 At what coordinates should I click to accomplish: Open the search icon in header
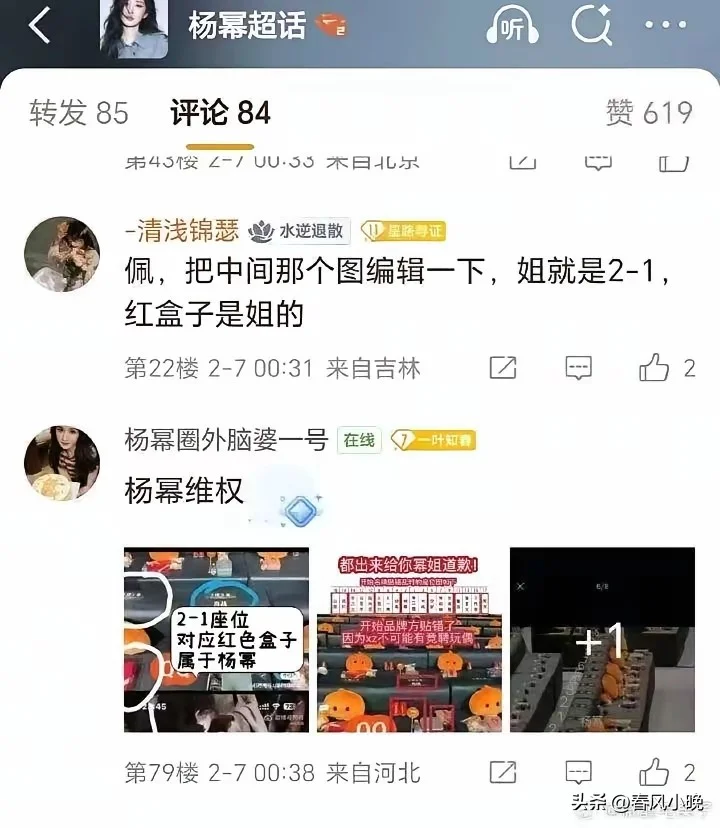click(x=591, y=27)
